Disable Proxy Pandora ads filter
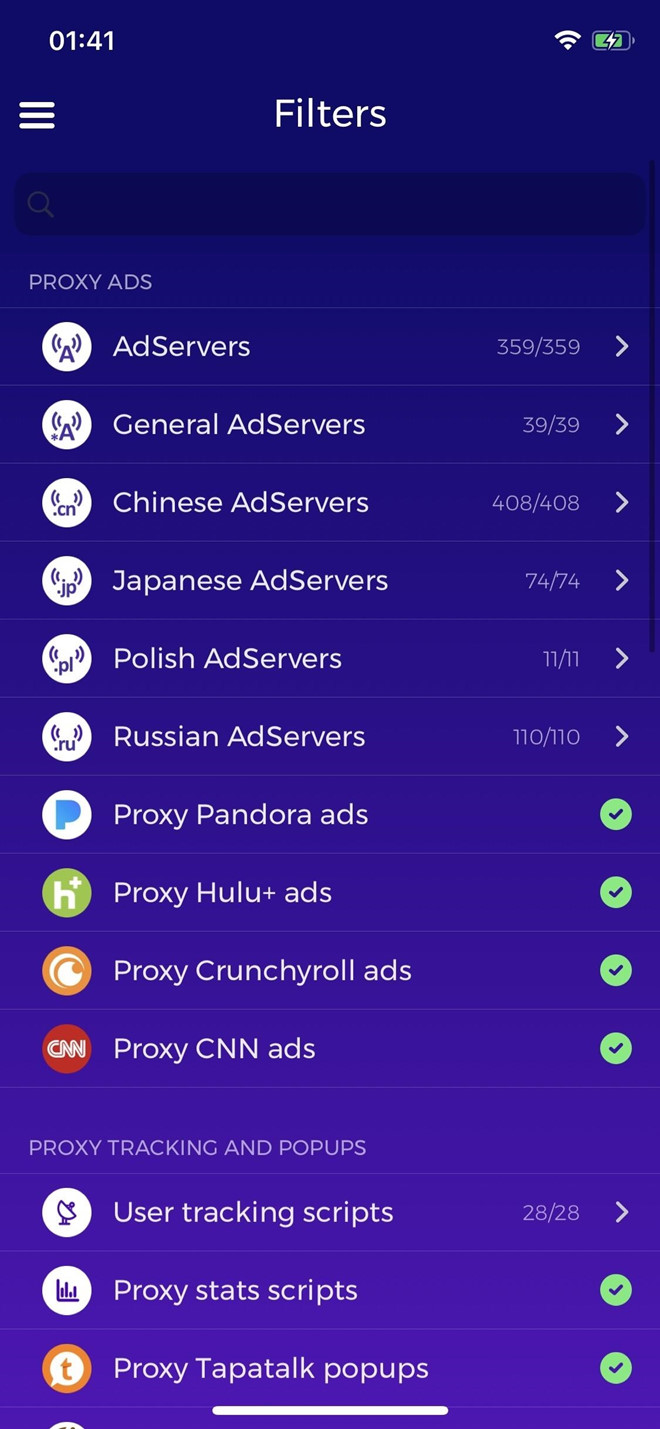 pyautogui.click(x=616, y=815)
